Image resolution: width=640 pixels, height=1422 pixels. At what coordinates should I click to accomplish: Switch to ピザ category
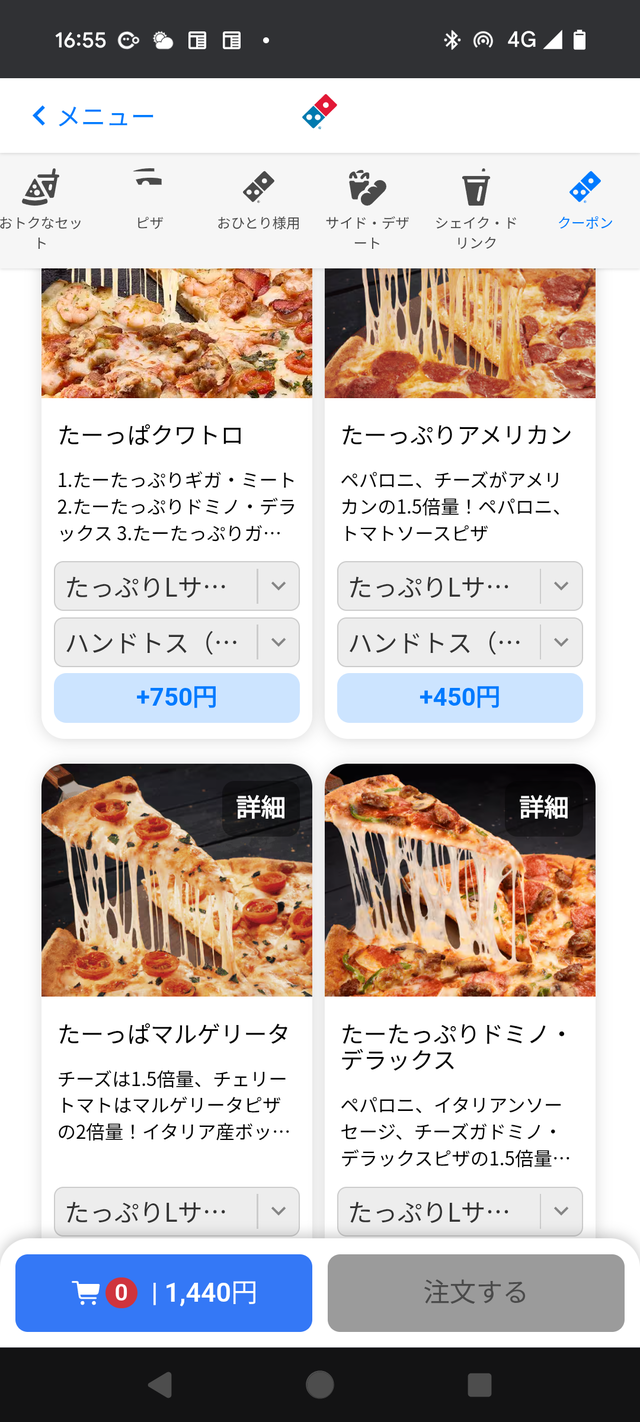tap(149, 199)
